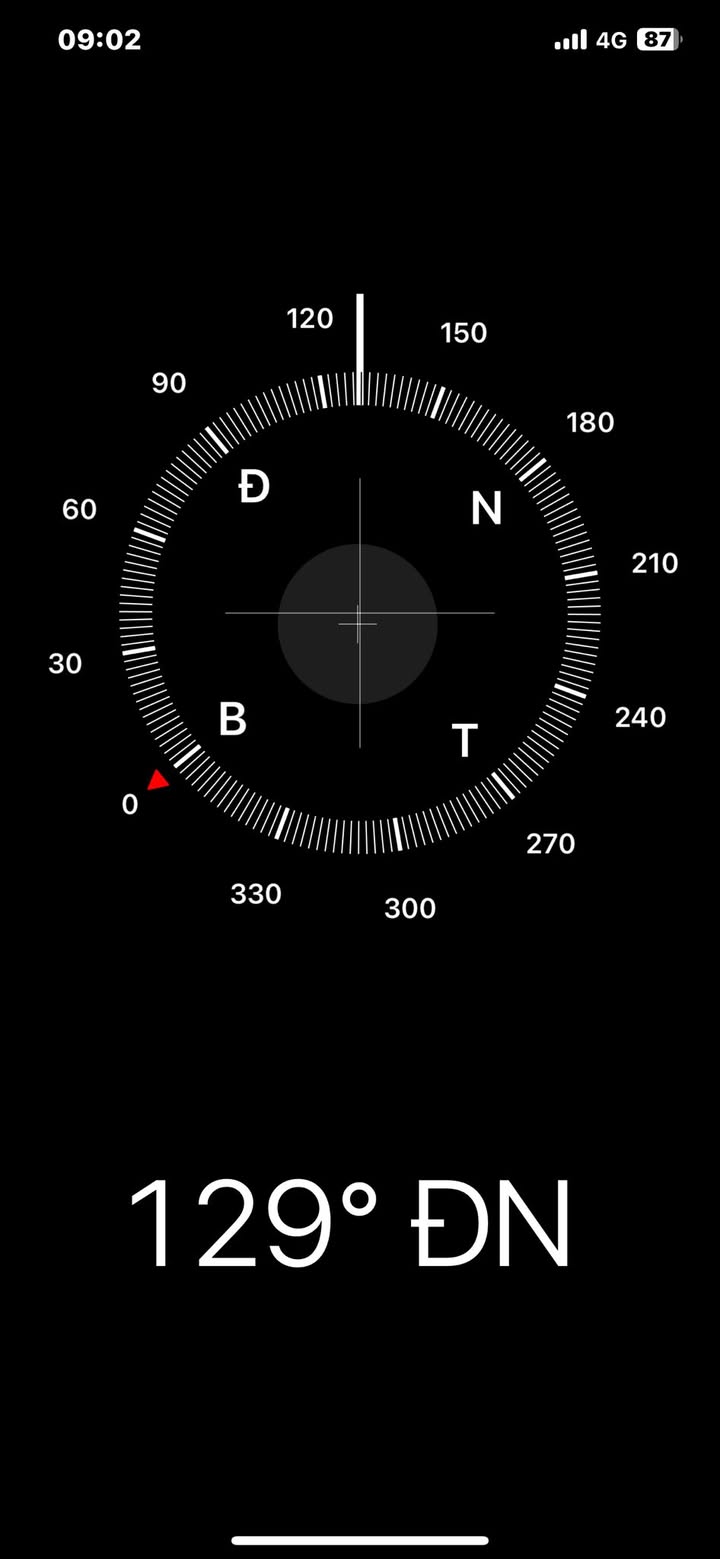Tap the compass dial to lock heading

[x=359, y=612]
